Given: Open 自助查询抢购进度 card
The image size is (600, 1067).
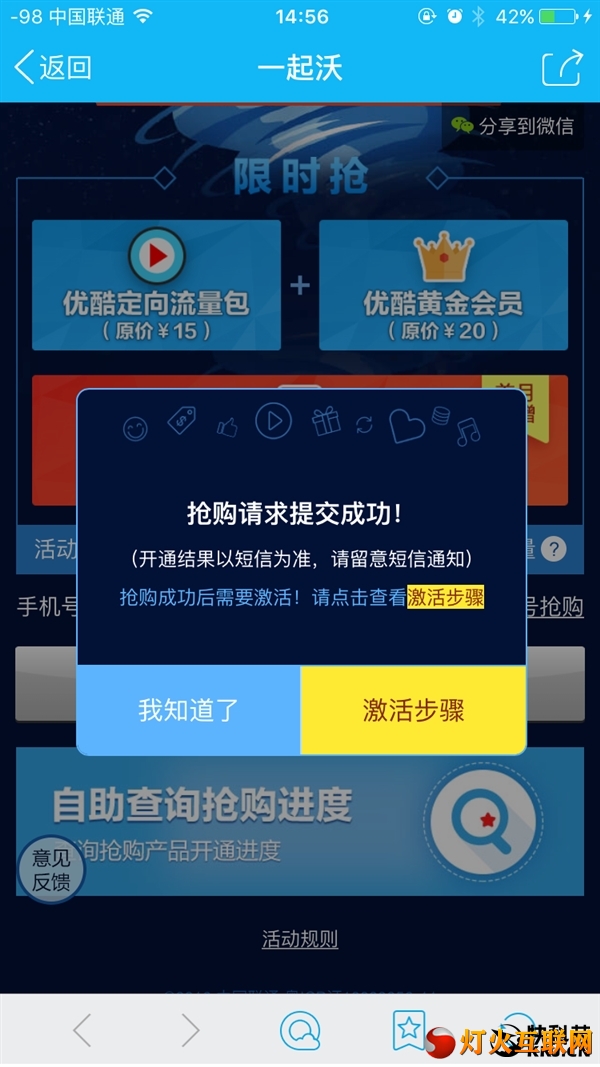Looking at the screenshot, I should (300, 822).
